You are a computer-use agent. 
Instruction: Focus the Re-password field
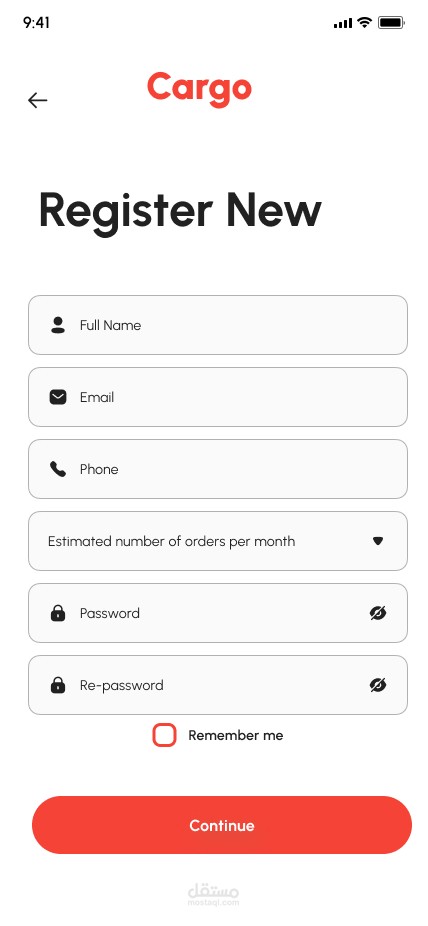pos(218,685)
